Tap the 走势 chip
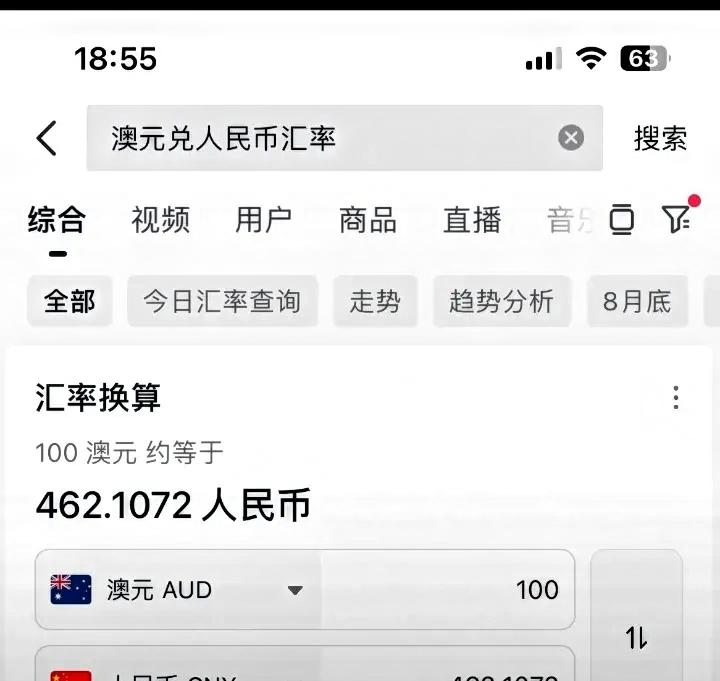The height and width of the screenshot is (681, 720). 375,301
